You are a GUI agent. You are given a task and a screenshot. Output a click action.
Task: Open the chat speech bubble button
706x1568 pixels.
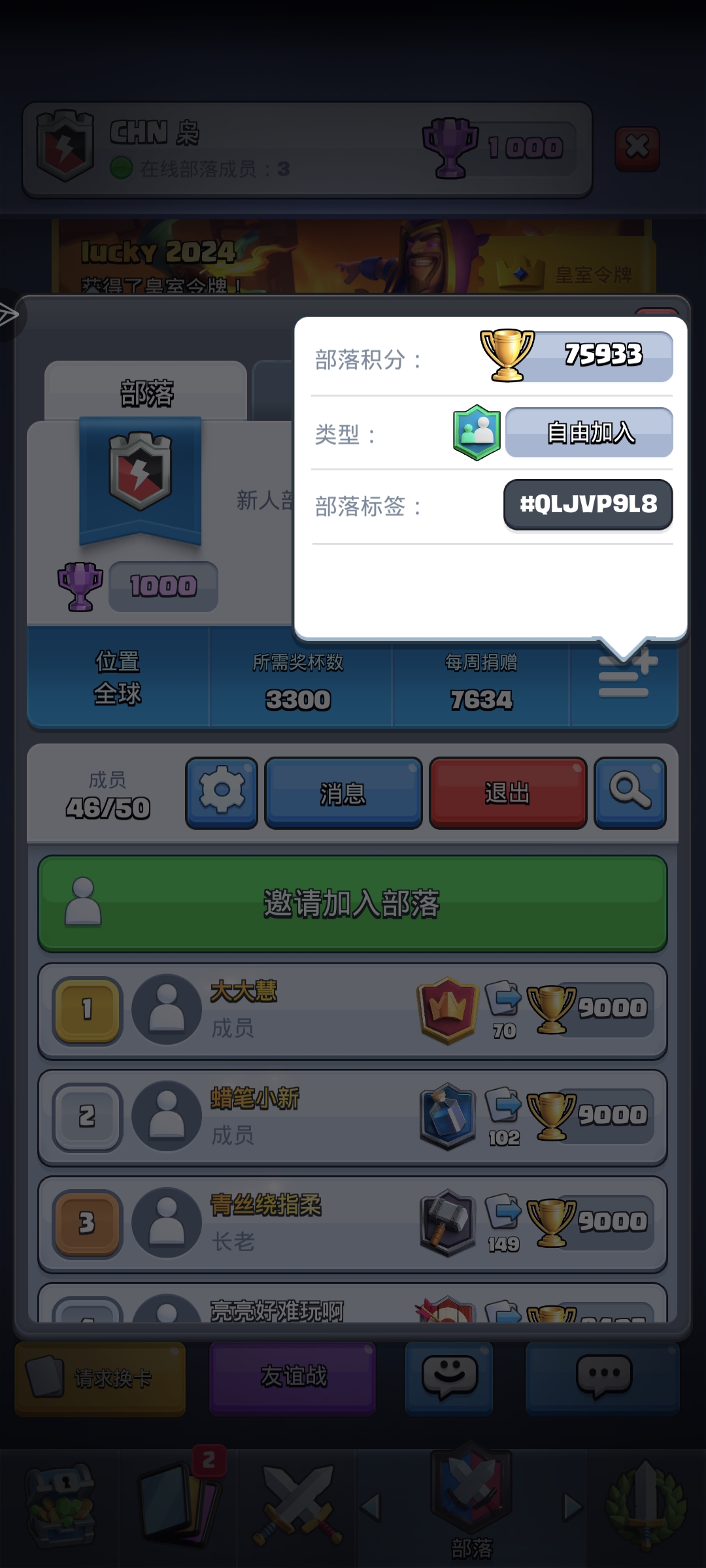[603, 1377]
